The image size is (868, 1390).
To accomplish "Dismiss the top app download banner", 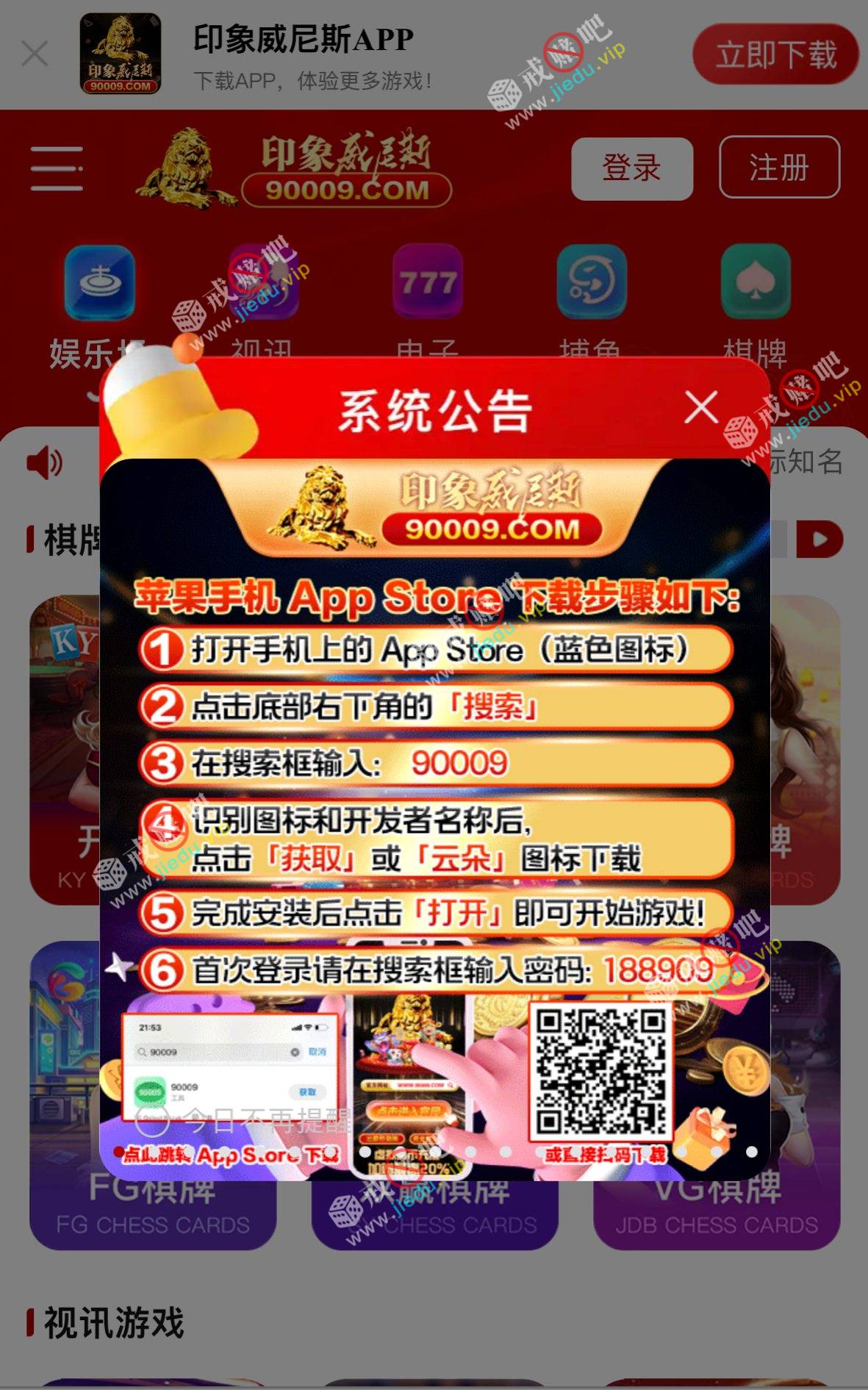I will coord(35,54).
